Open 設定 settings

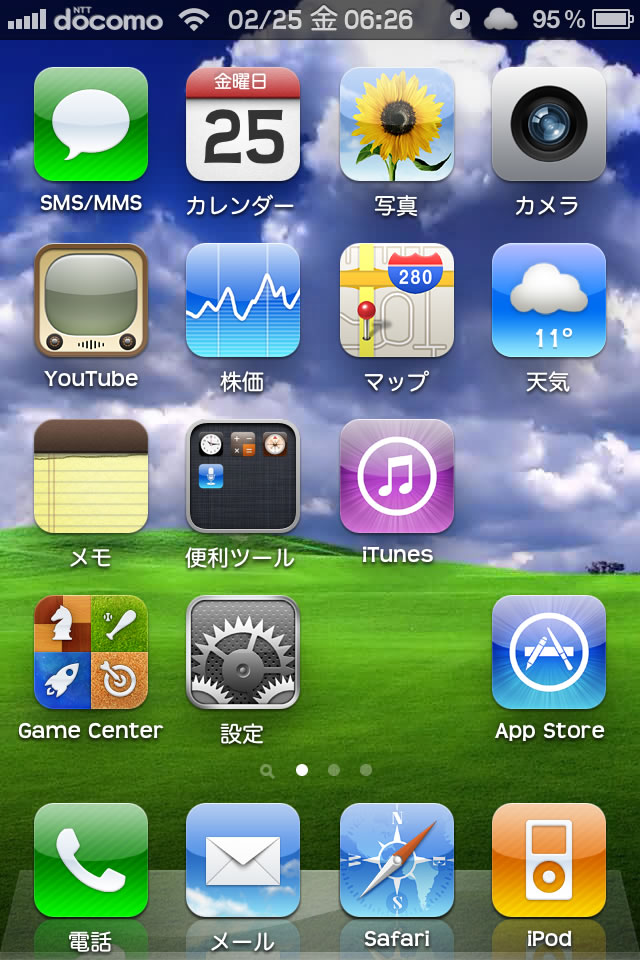click(243, 652)
